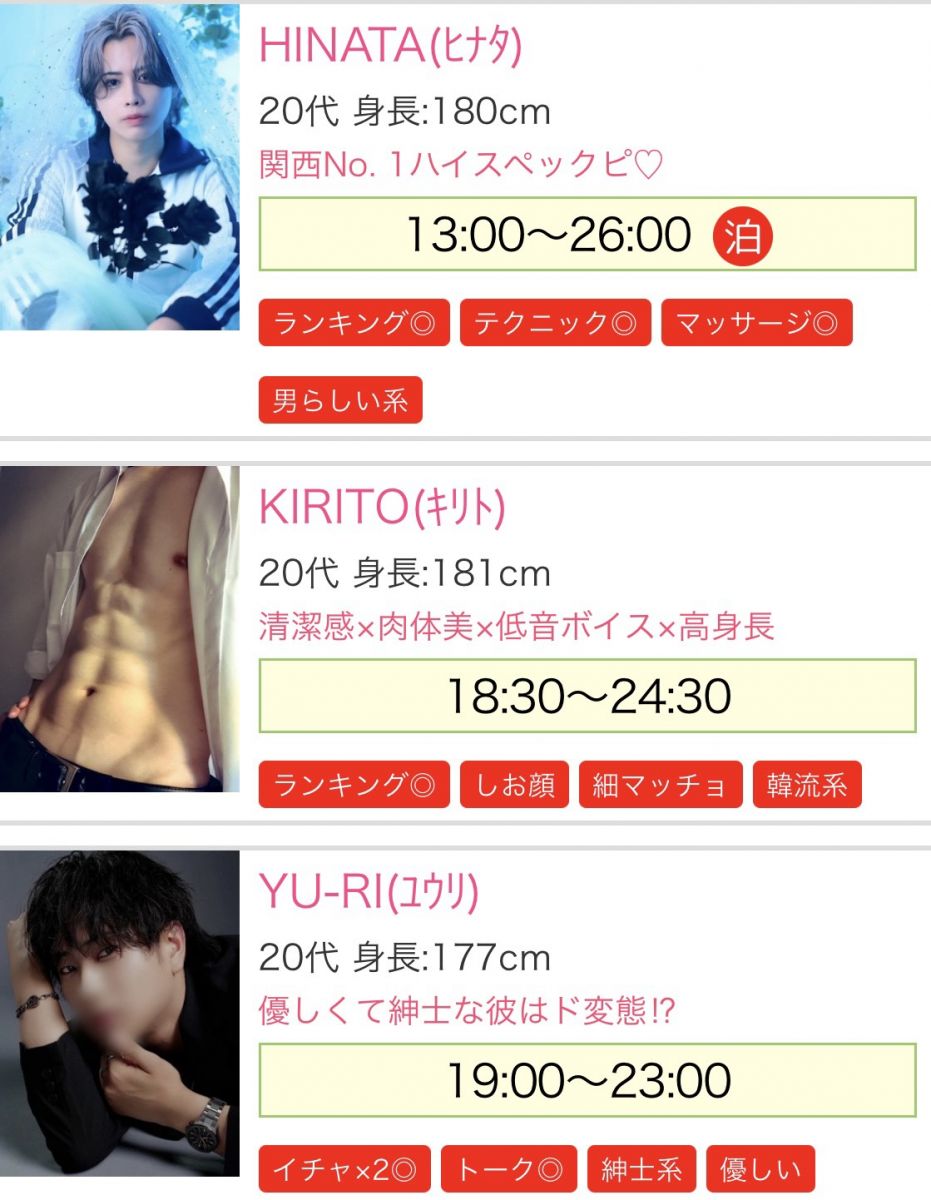Open YU-RI's profile photo
This screenshot has height=1200, width=931.
point(120,1012)
